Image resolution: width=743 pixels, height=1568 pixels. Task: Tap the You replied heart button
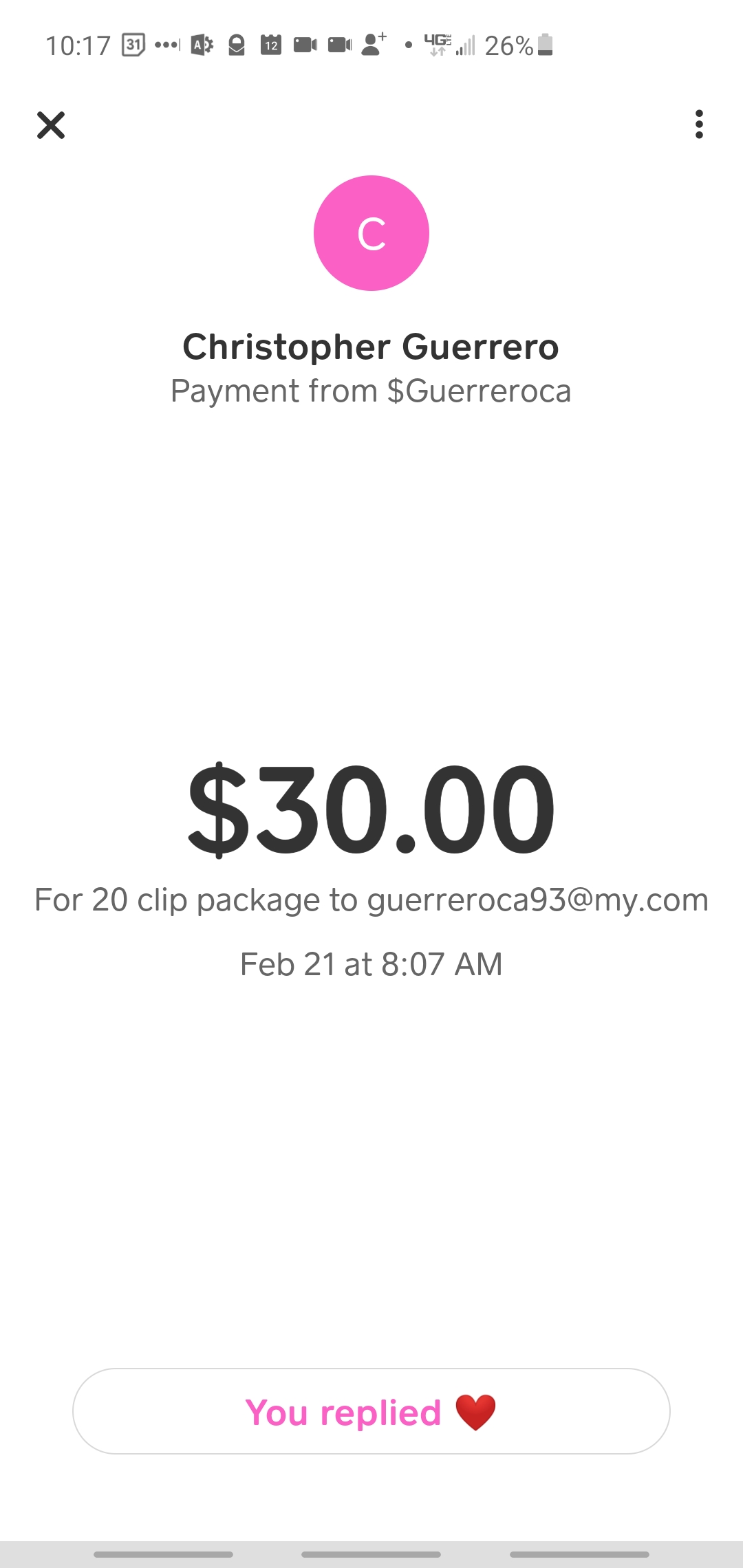[371, 1411]
